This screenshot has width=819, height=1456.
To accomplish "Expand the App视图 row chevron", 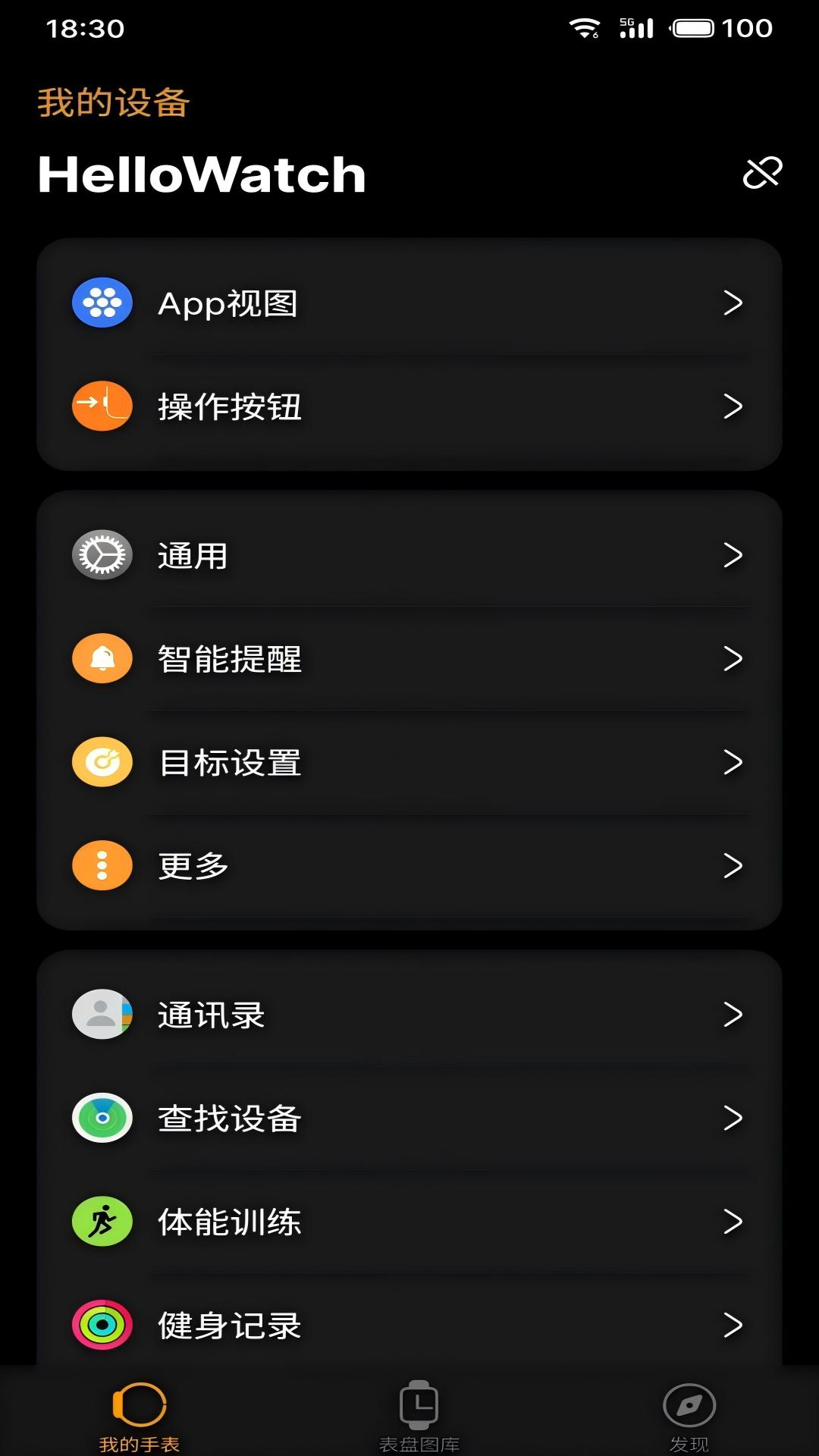I will coord(732,304).
